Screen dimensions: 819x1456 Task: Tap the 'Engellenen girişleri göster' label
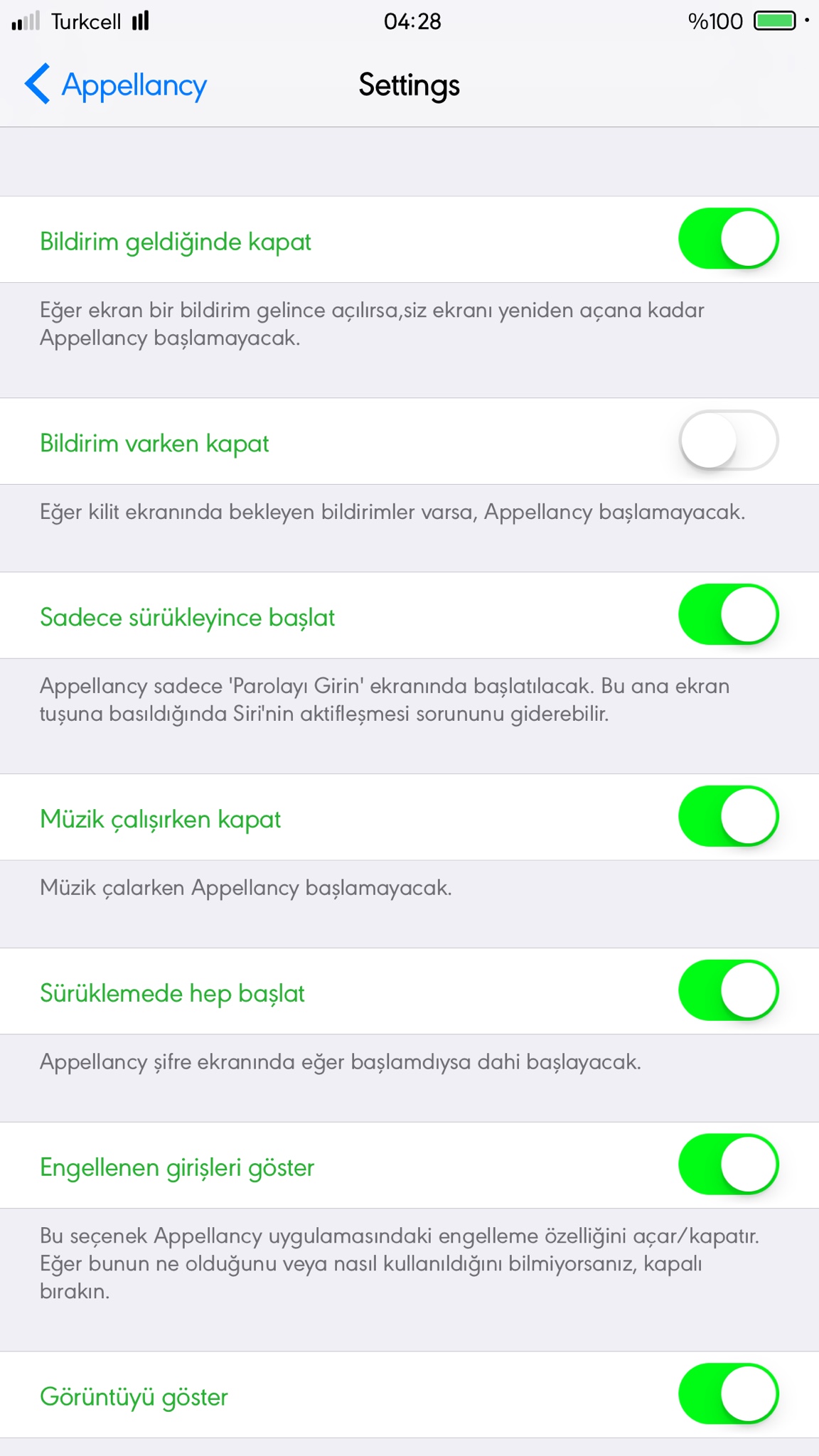click(x=178, y=1167)
